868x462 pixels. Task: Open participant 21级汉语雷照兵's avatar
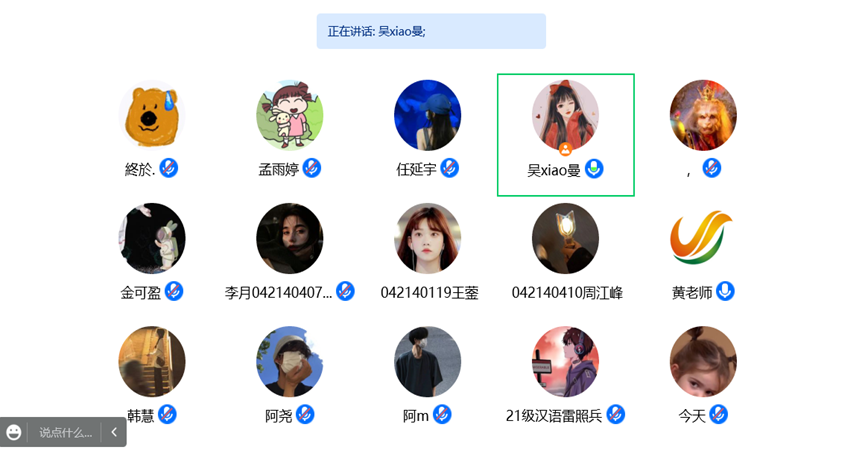click(565, 361)
